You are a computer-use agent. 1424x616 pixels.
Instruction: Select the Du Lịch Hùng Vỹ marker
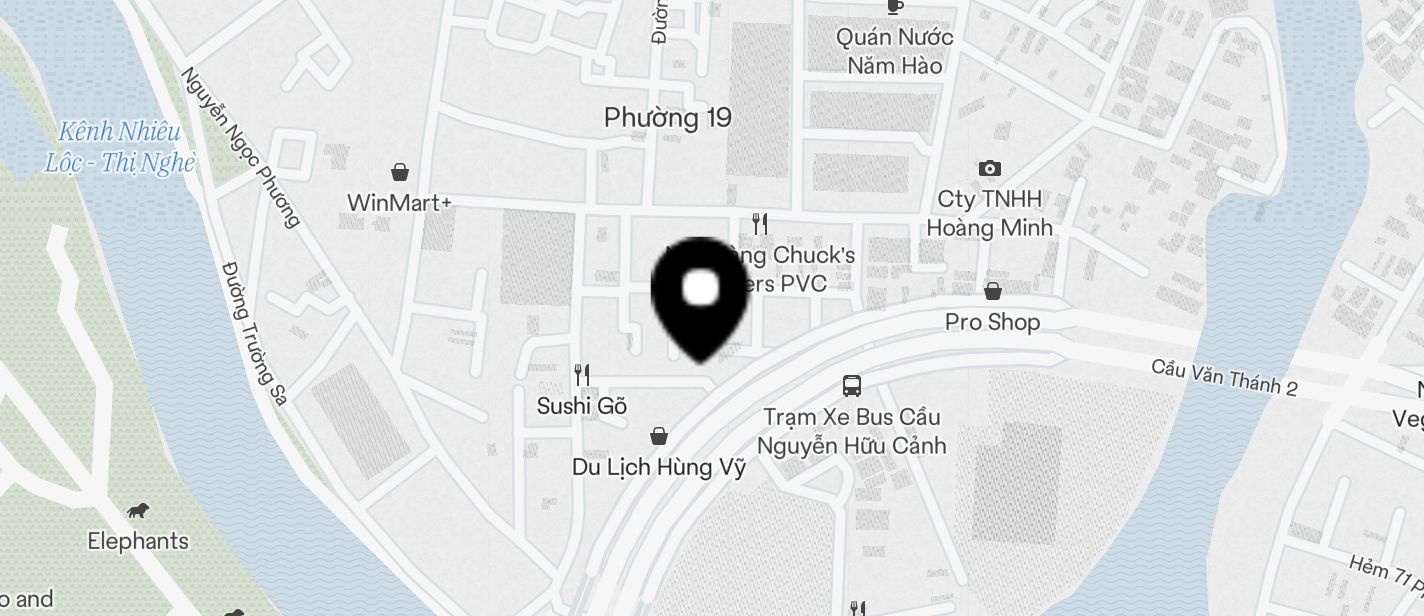click(659, 436)
